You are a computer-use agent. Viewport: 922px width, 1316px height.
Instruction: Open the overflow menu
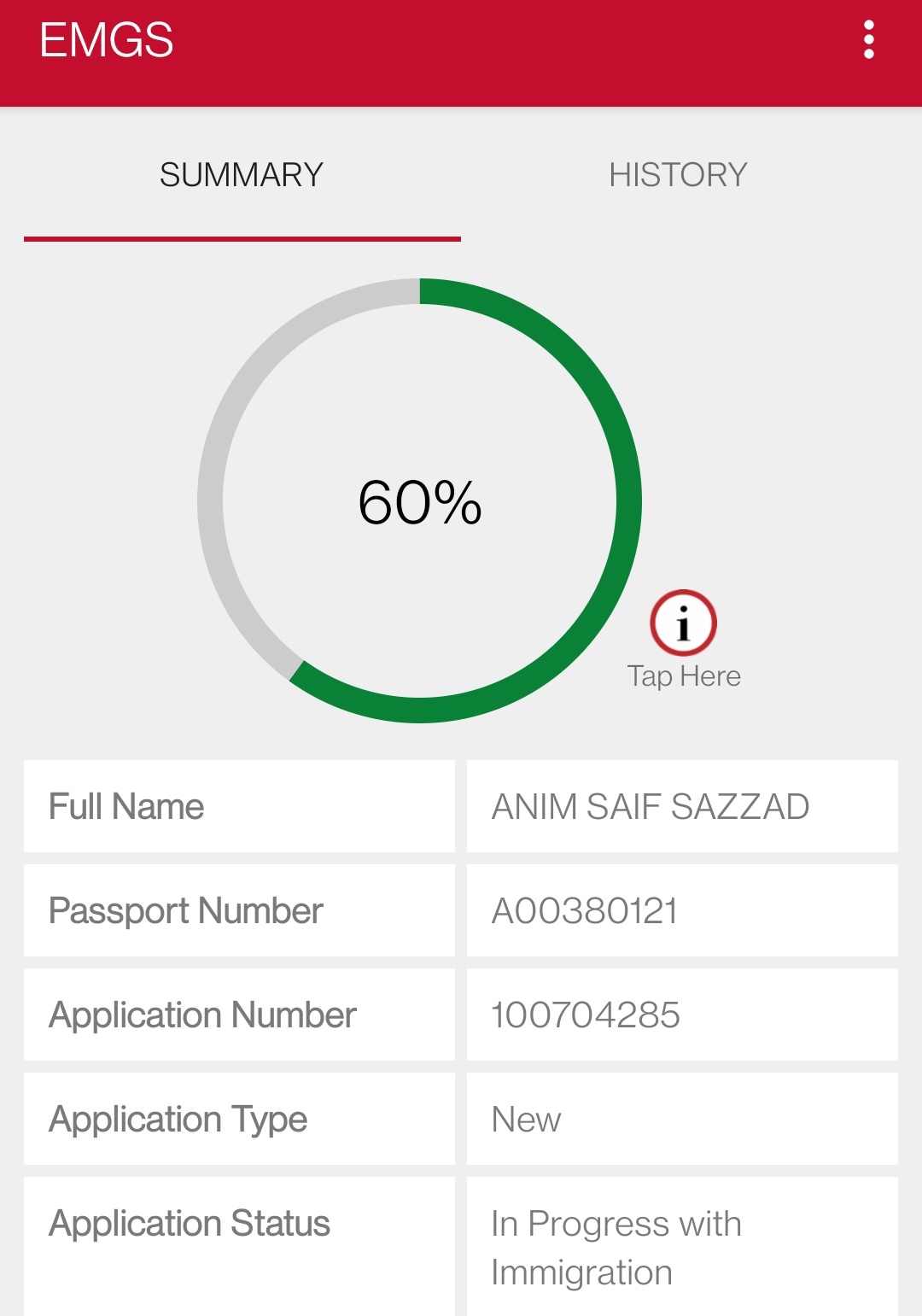(868, 40)
